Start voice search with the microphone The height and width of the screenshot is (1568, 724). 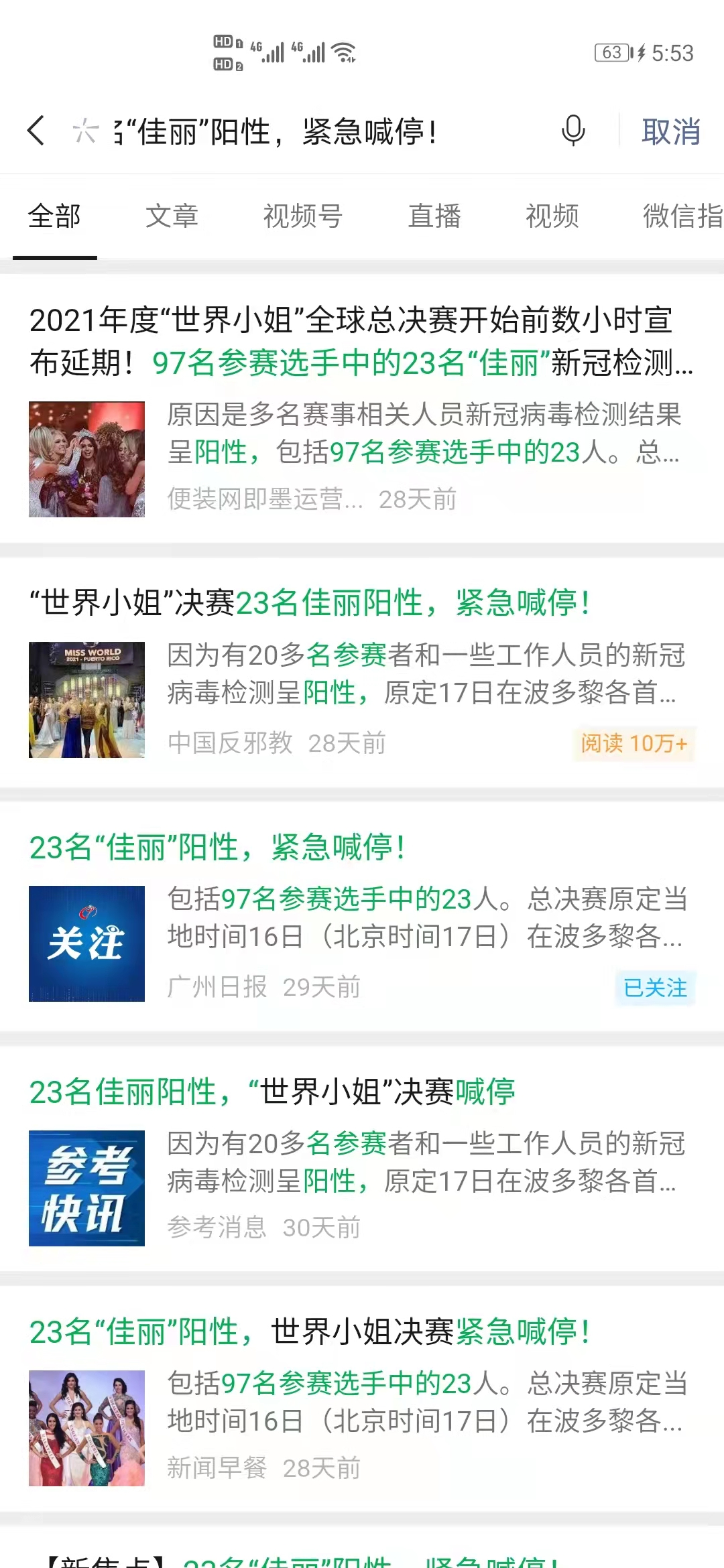coord(573,130)
